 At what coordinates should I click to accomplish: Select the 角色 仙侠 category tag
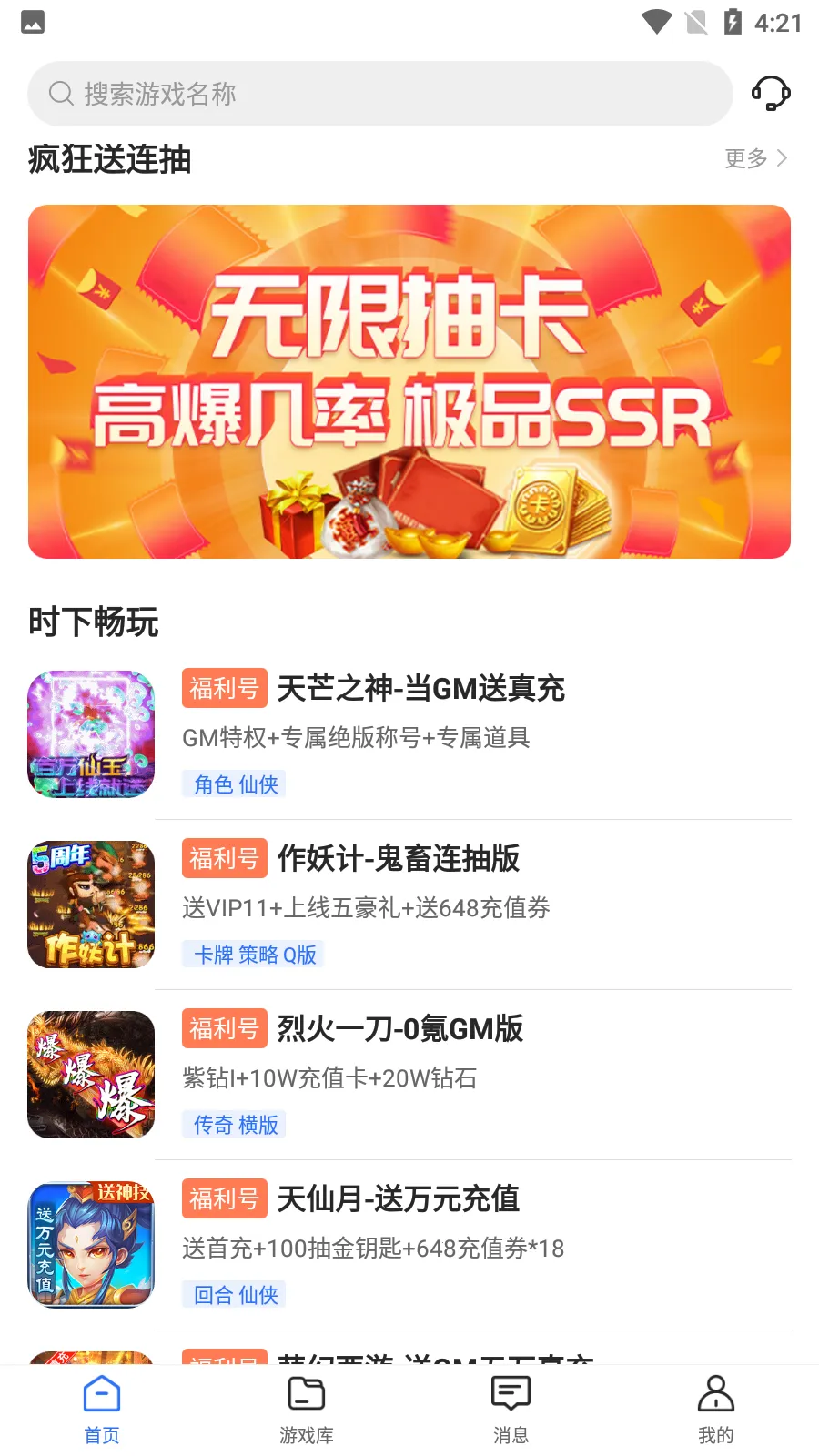pos(234,784)
